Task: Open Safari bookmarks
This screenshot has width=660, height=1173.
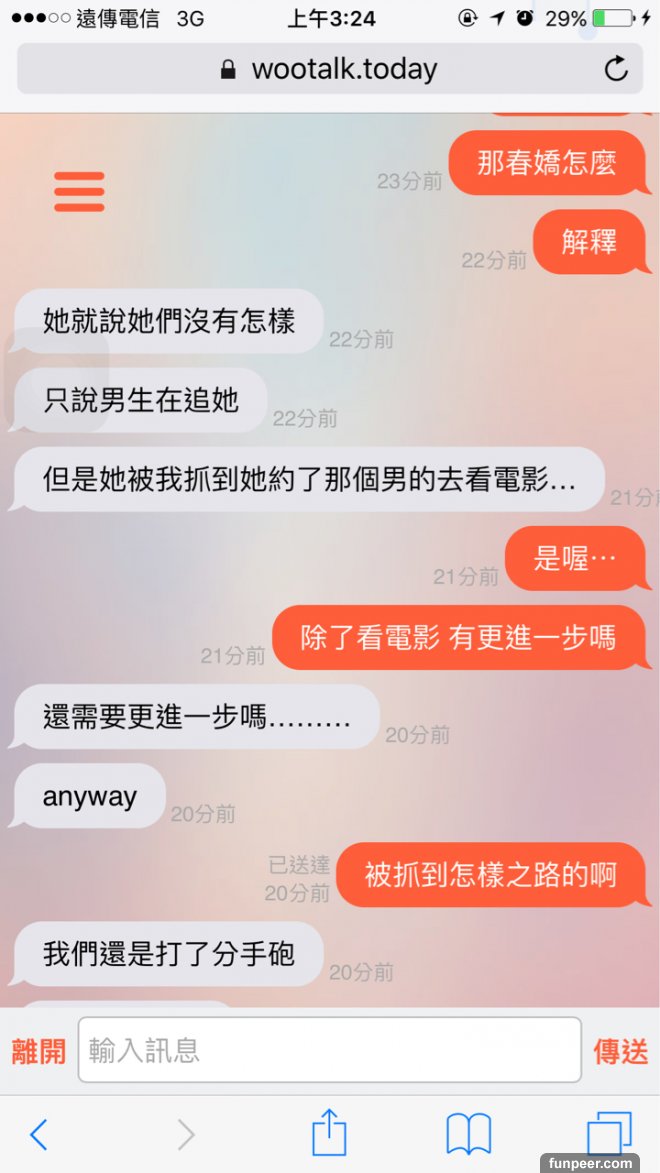Action: click(x=468, y=1134)
